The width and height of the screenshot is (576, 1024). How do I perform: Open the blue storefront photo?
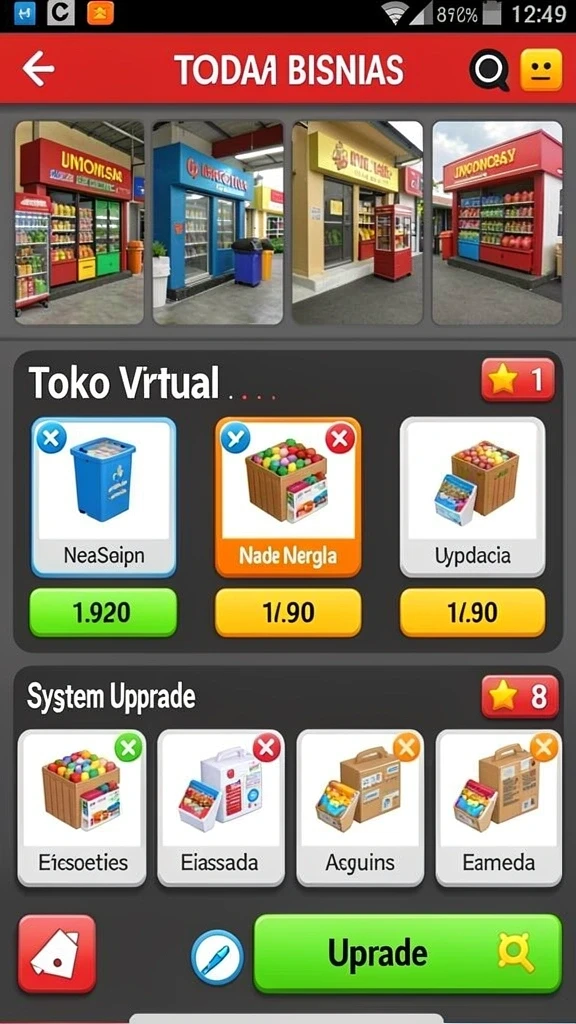217,222
